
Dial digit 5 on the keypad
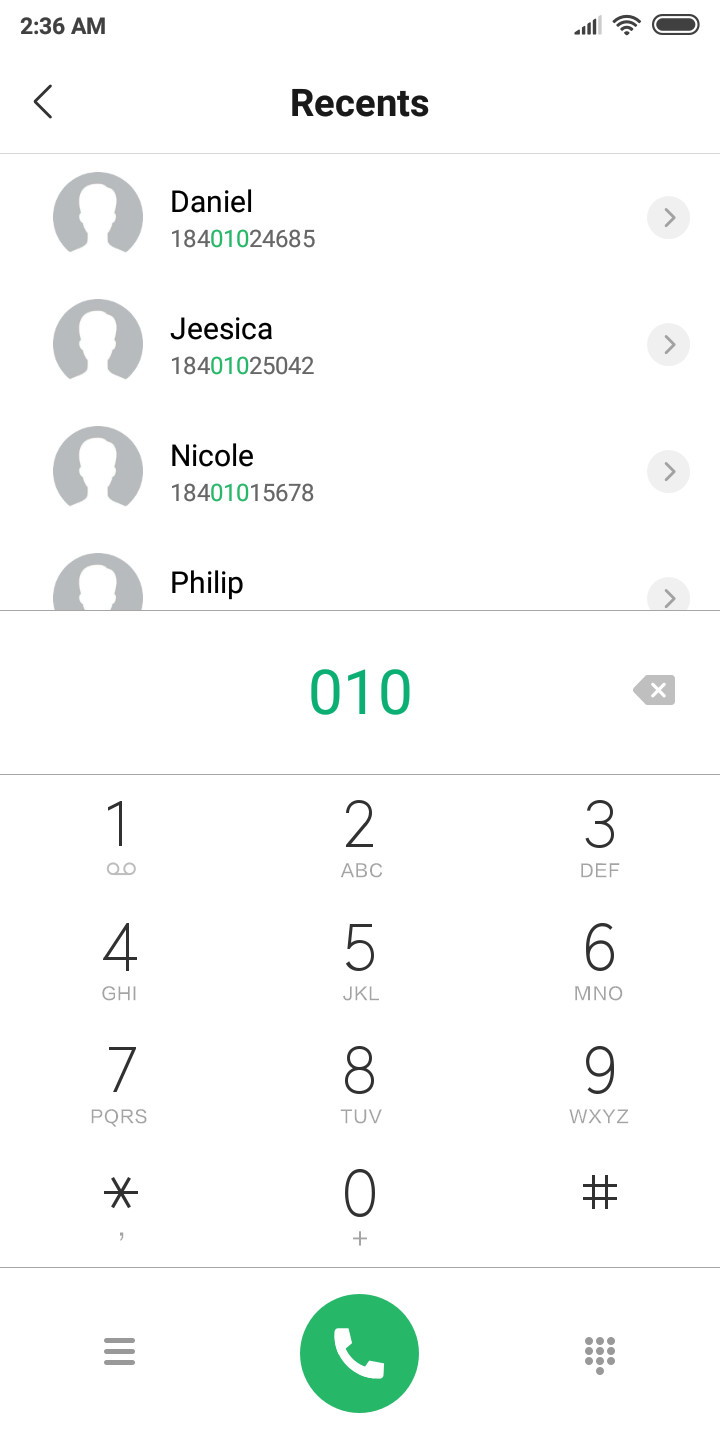coord(360,959)
